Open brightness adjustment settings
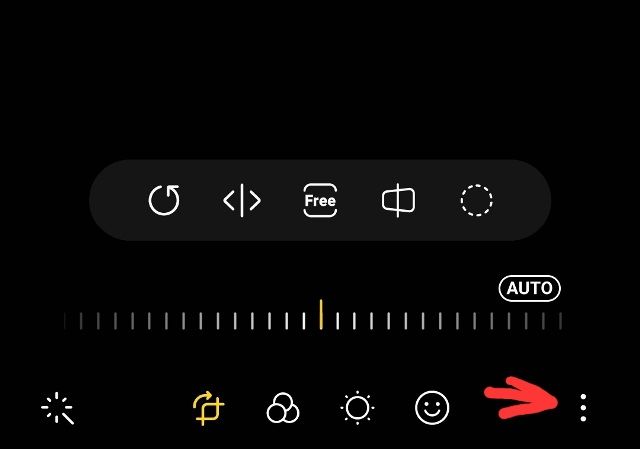The image size is (640, 449). (357, 408)
